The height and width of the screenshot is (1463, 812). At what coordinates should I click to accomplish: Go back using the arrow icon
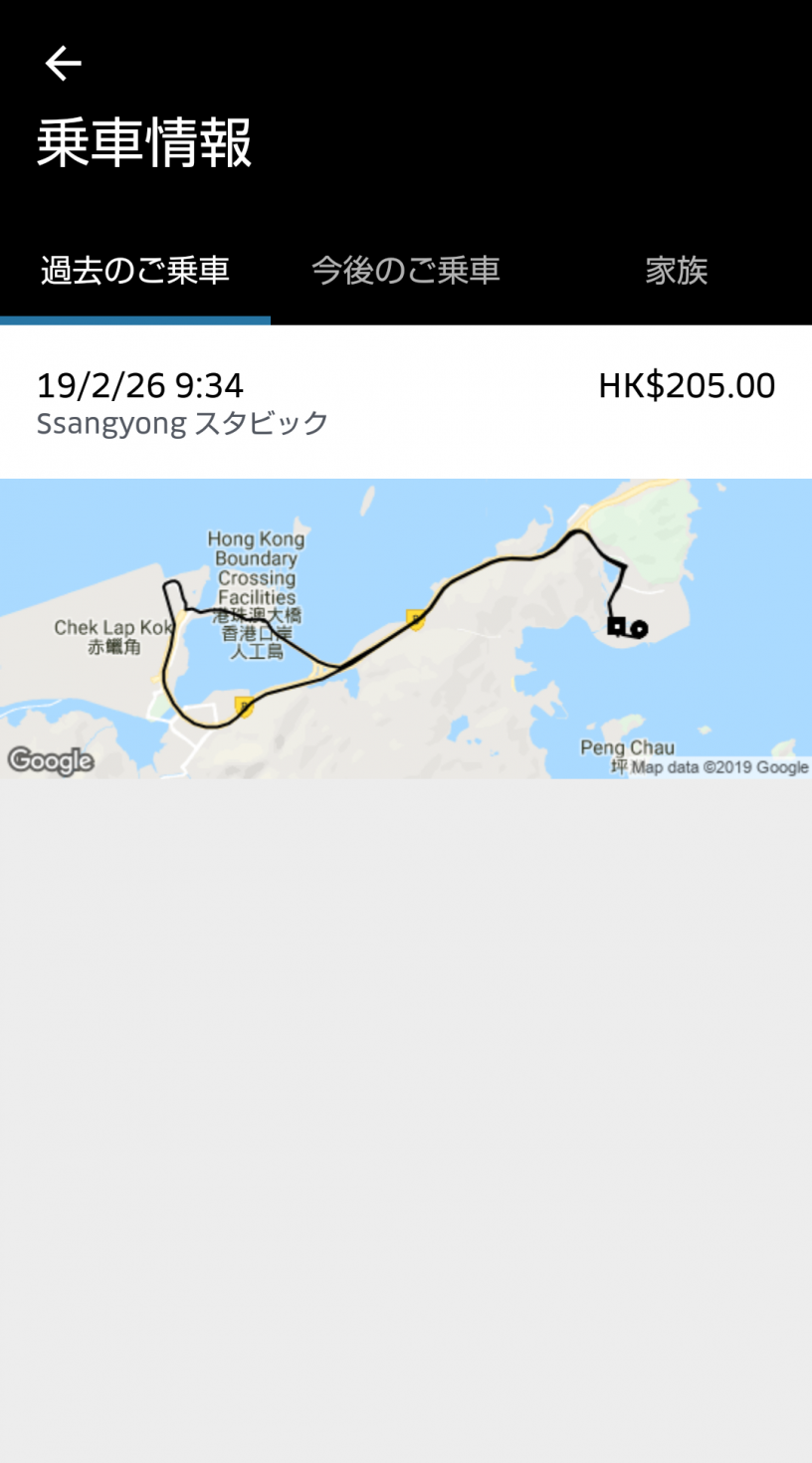point(63,64)
